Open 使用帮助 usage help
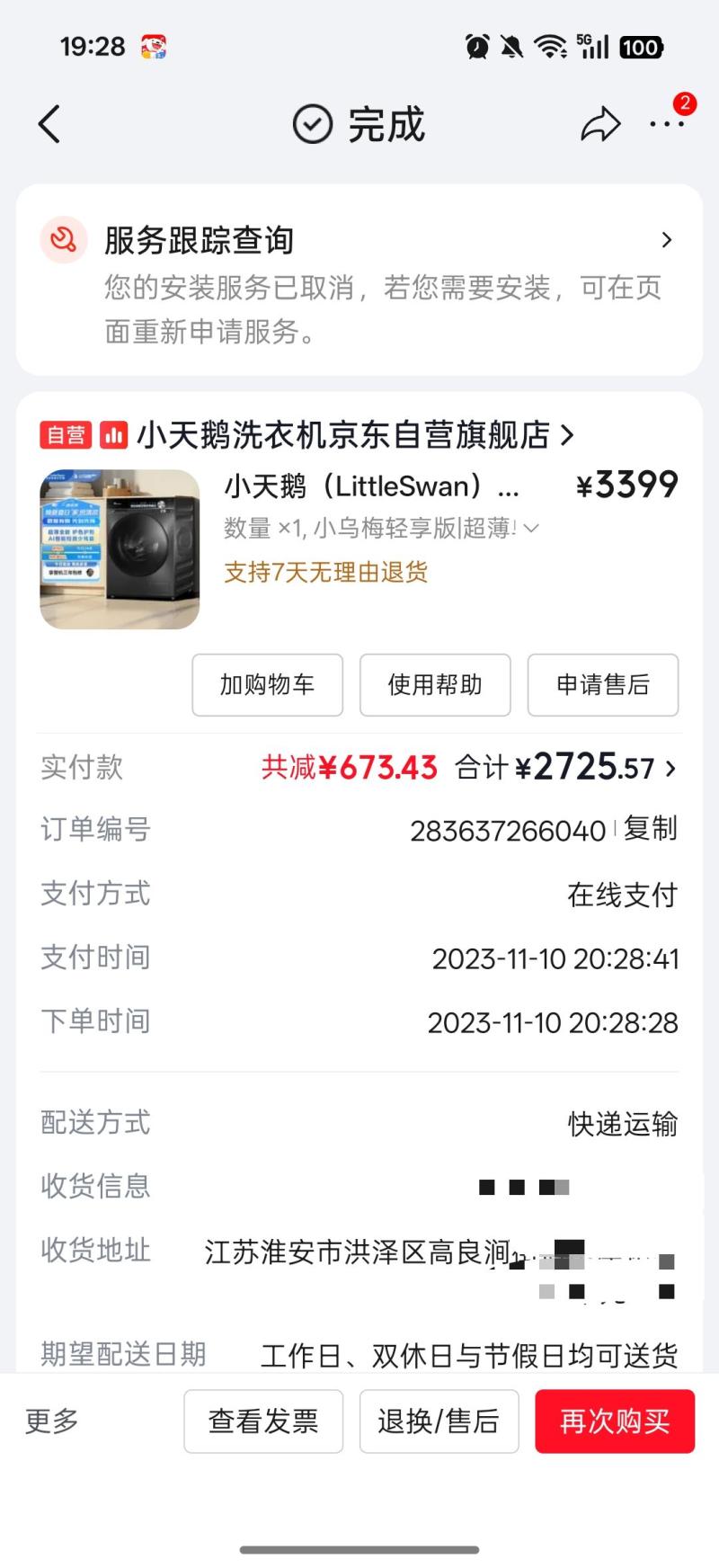 (435, 685)
